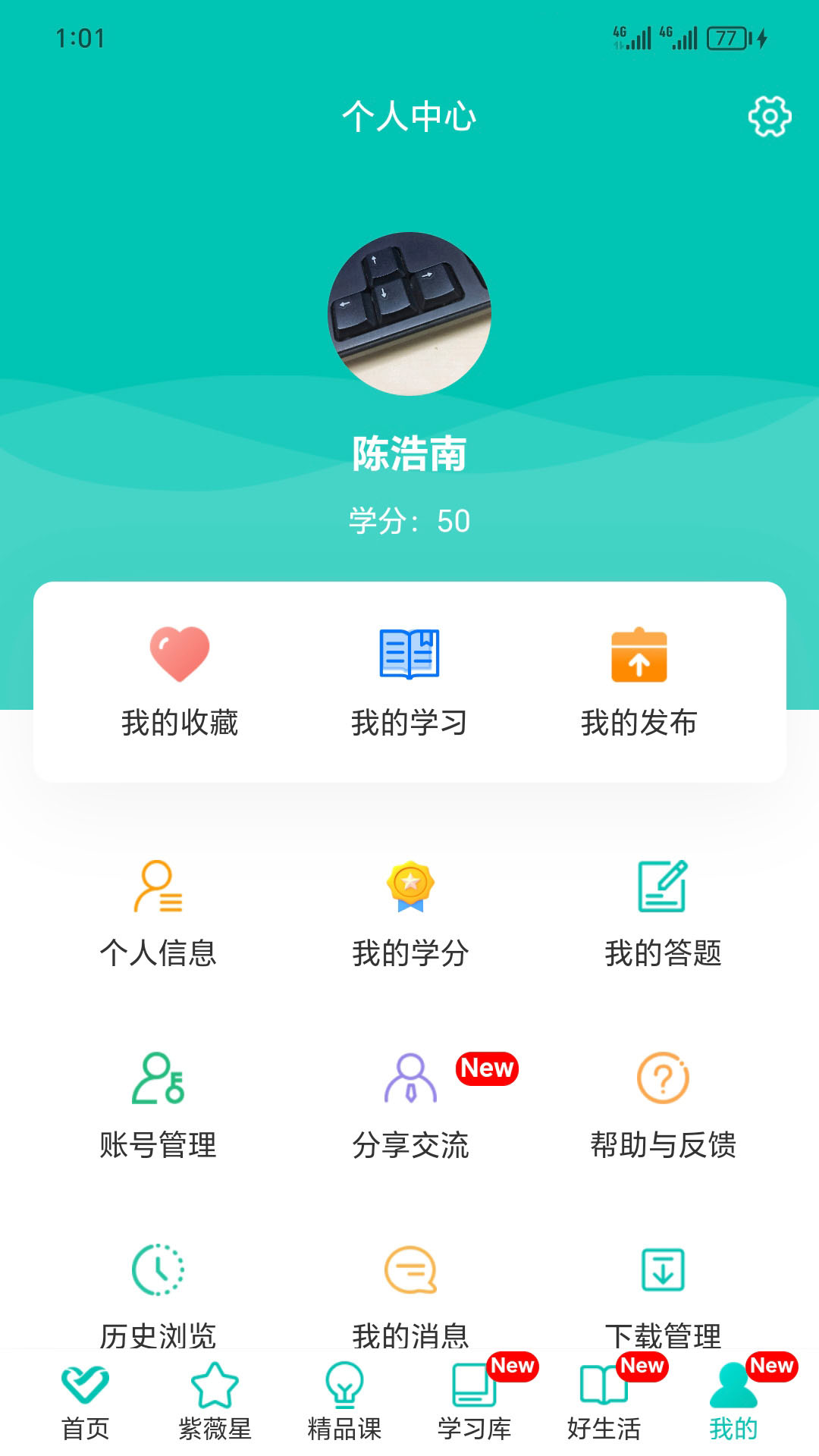Open 帮助与反馈
819x1456 pixels.
point(663,1105)
